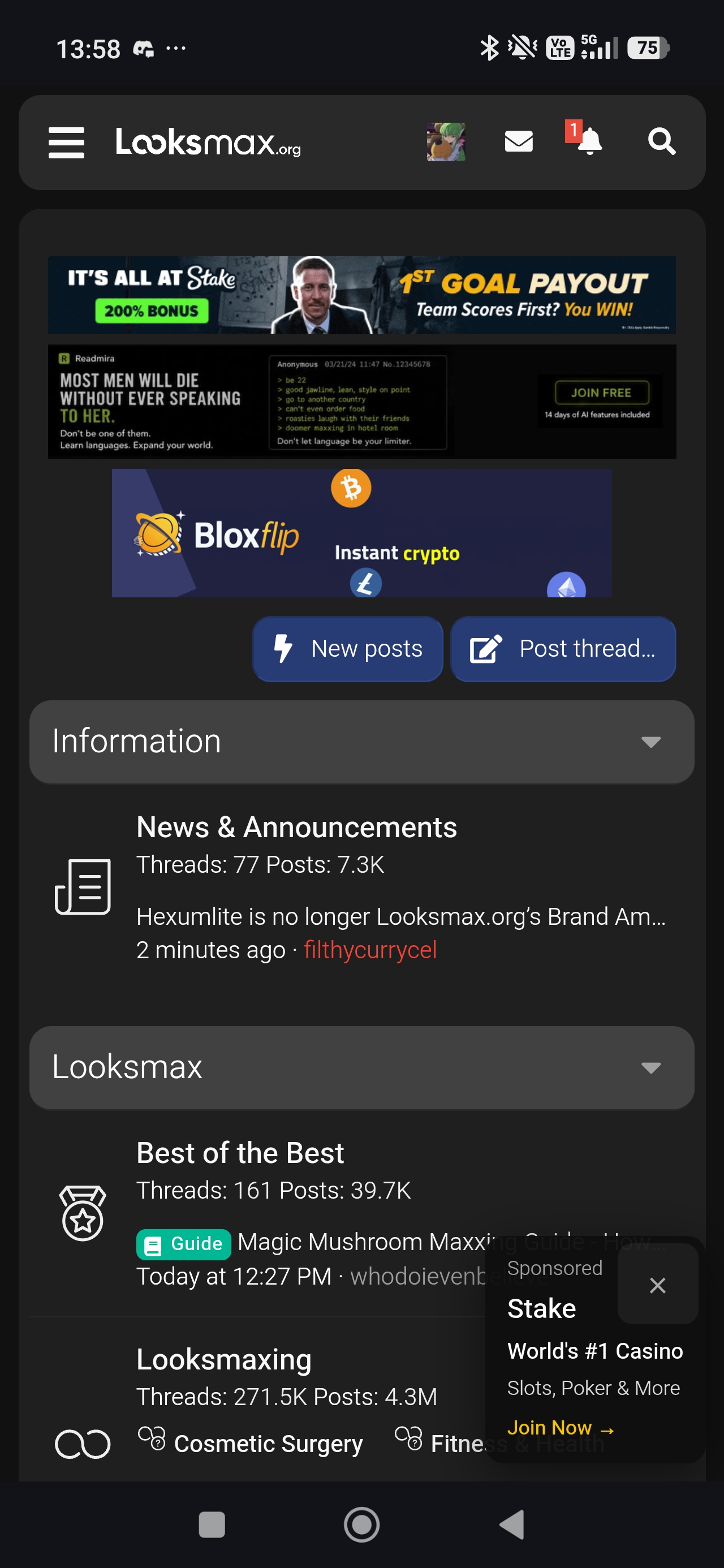Tap the search magnifier icon
Viewport: 724px width, 1568px height.
click(x=661, y=142)
